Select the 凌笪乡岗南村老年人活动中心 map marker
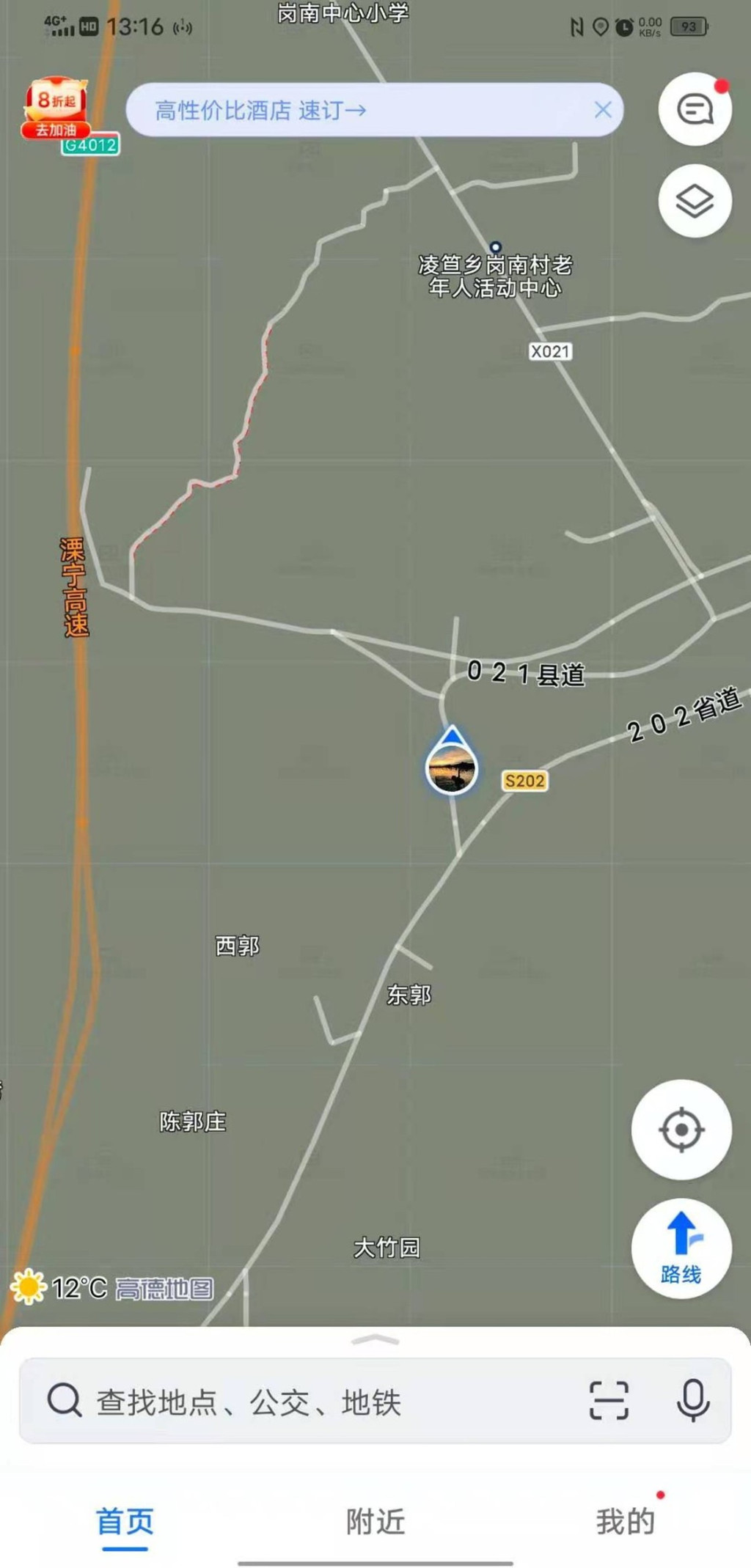 (x=496, y=248)
